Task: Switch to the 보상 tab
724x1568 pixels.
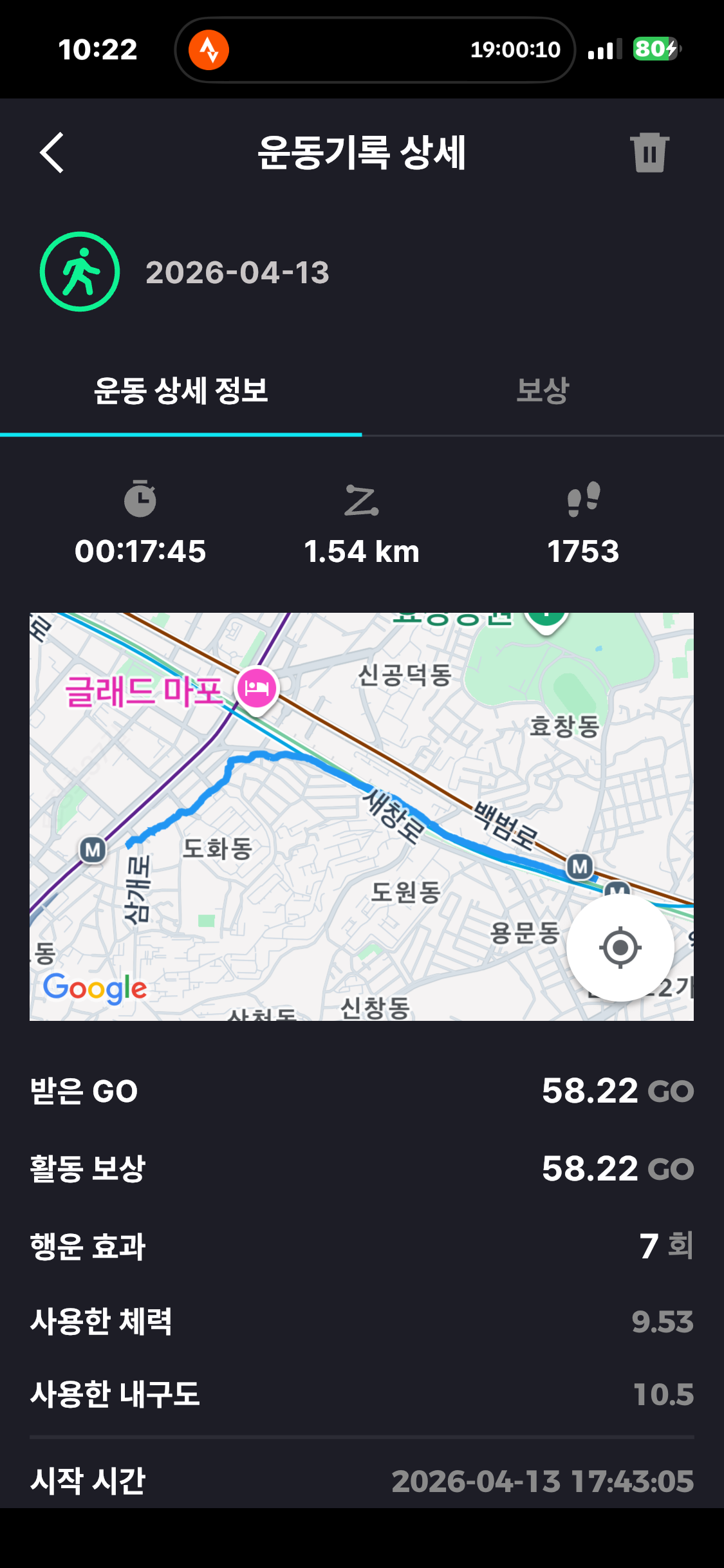Action: click(543, 391)
